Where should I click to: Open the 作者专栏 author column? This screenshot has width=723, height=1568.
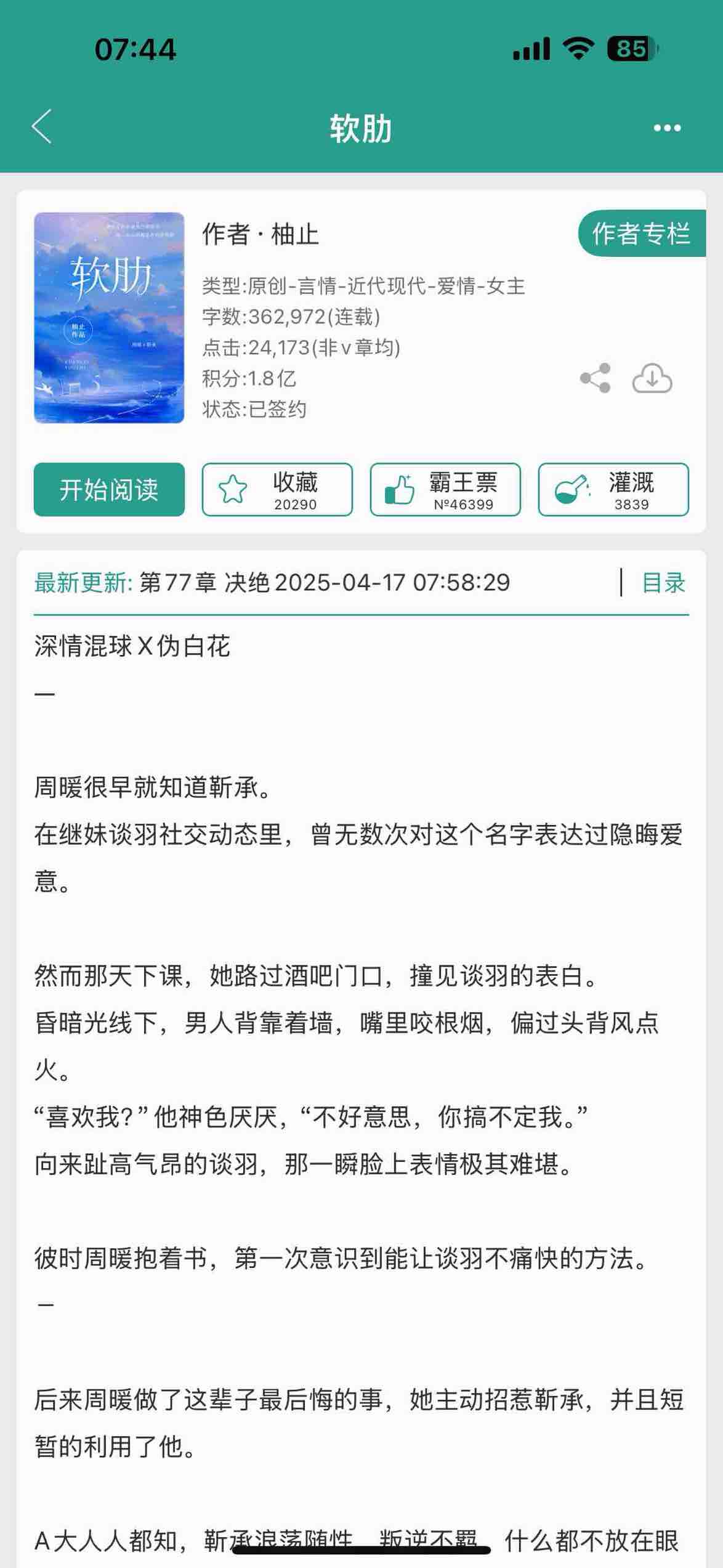(642, 234)
